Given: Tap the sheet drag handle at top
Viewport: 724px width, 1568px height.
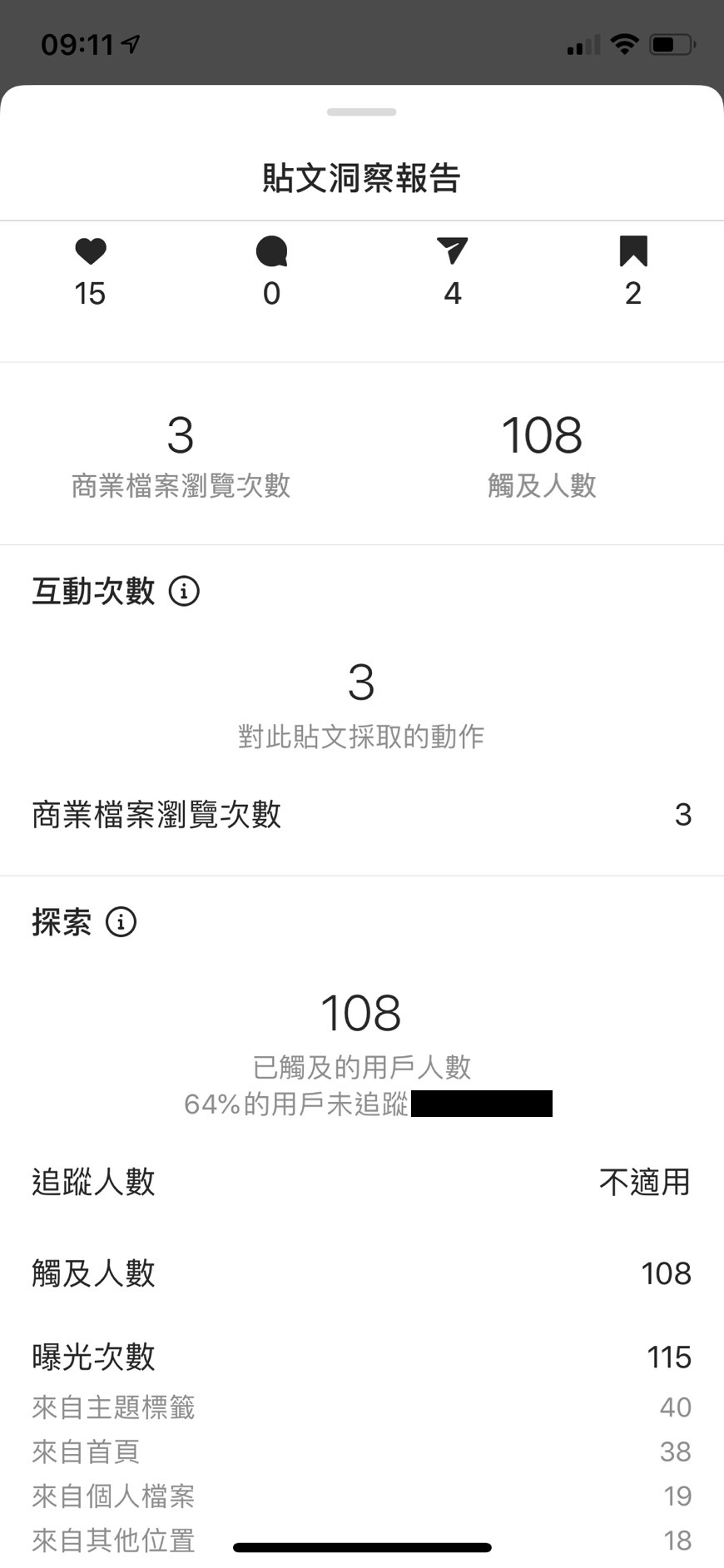Looking at the screenshot, I should coord(361,112).
